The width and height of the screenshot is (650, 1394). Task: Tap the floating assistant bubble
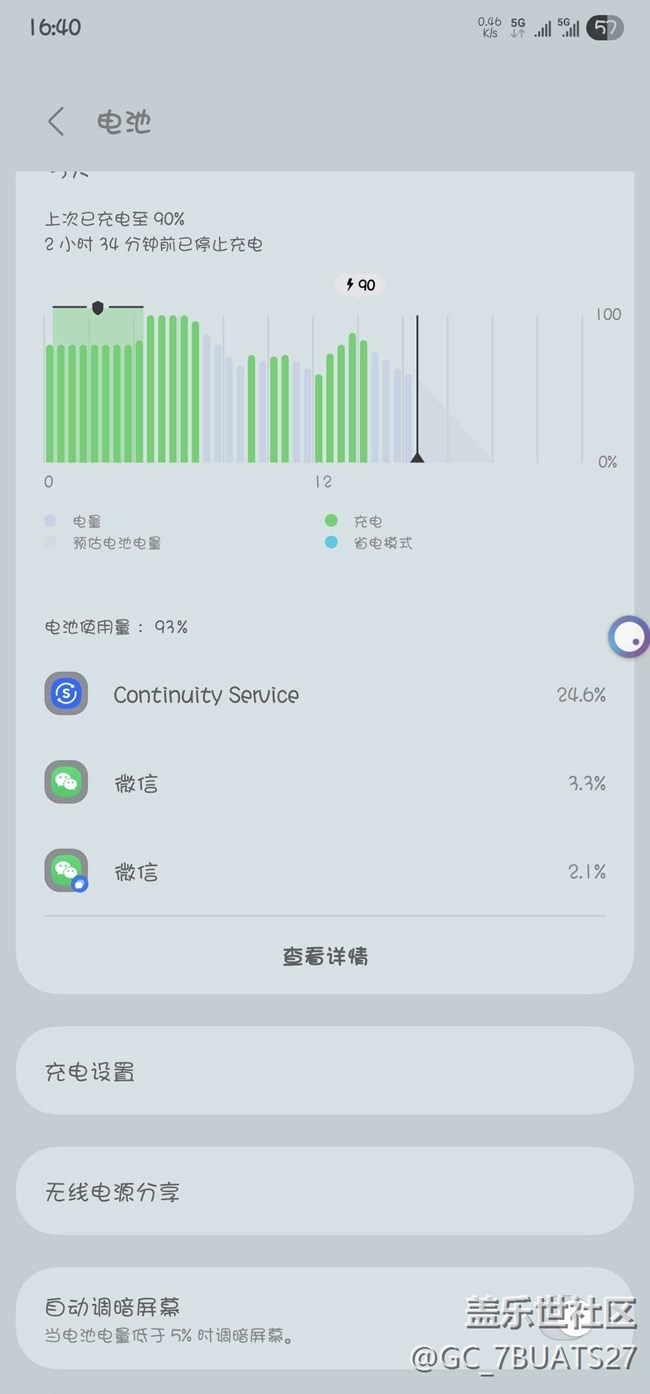tap(630, 637)
